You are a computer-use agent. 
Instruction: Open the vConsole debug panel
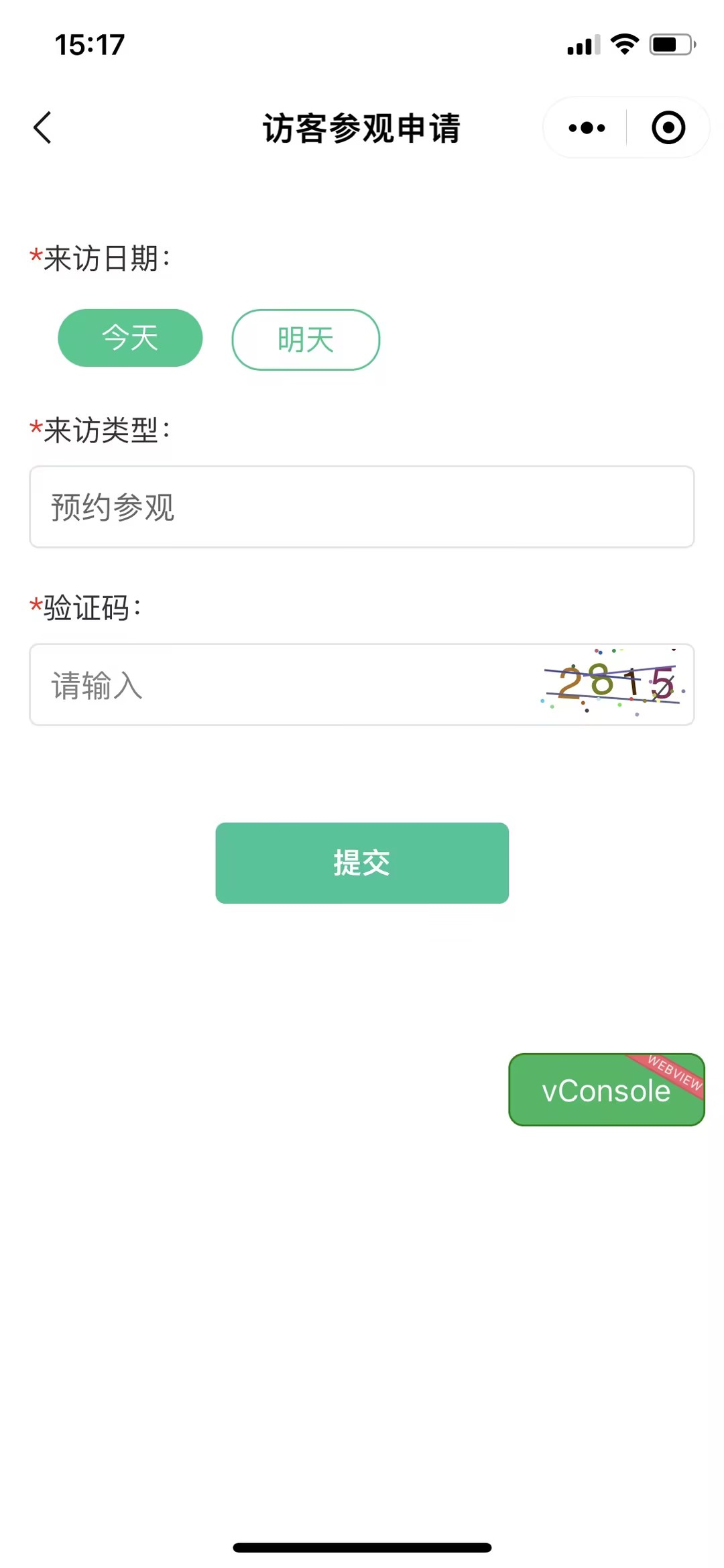click(606, 1090)
